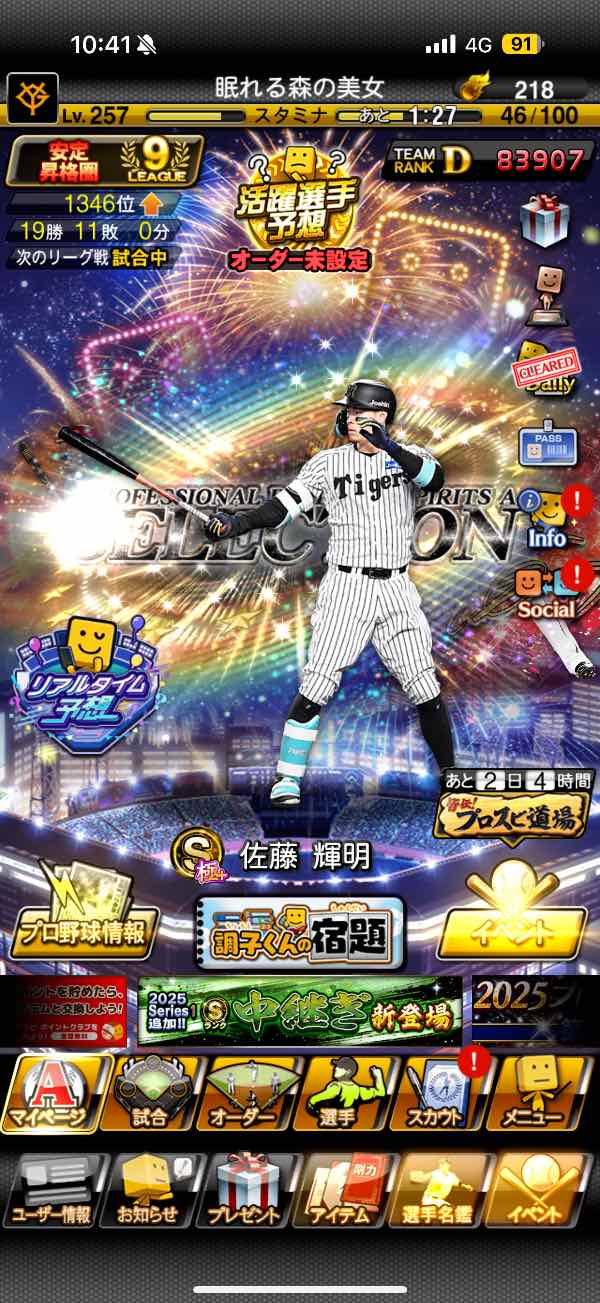
Task: Tap the プロ野球情報 button
Action: click(84, 921)
